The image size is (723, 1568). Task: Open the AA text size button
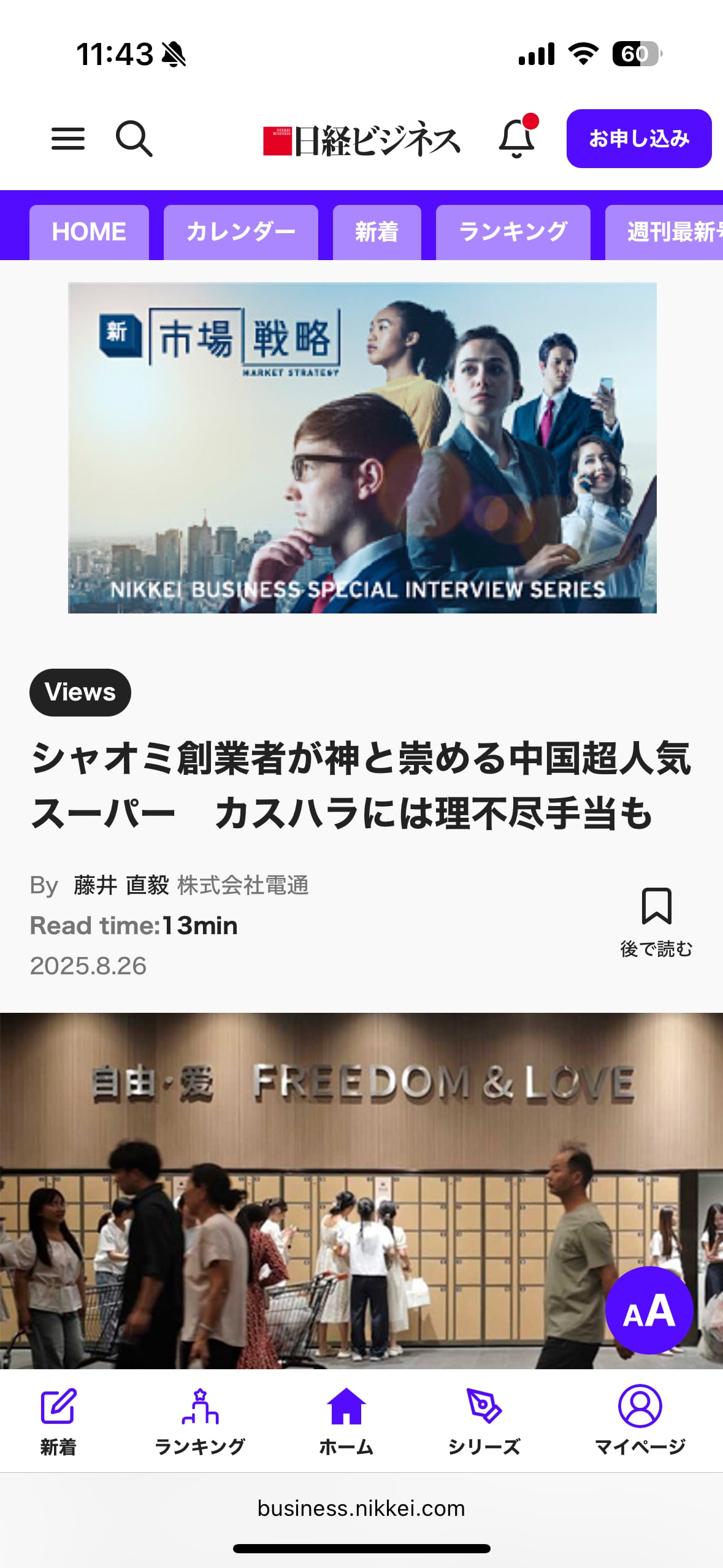[649, 1310]
